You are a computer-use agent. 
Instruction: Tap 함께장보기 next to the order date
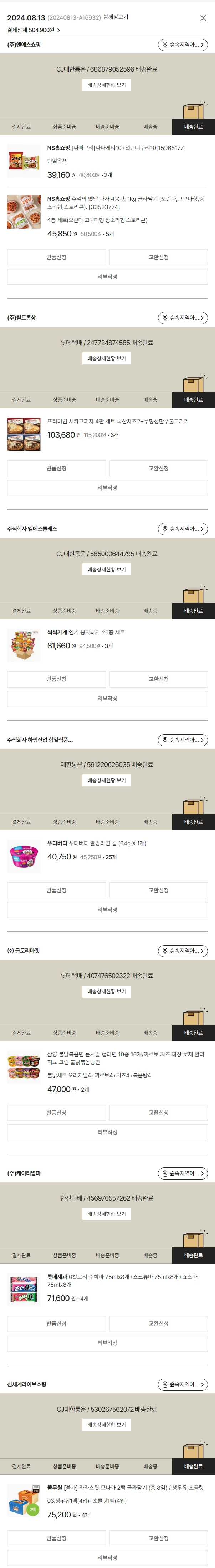(x=116, y=17)
